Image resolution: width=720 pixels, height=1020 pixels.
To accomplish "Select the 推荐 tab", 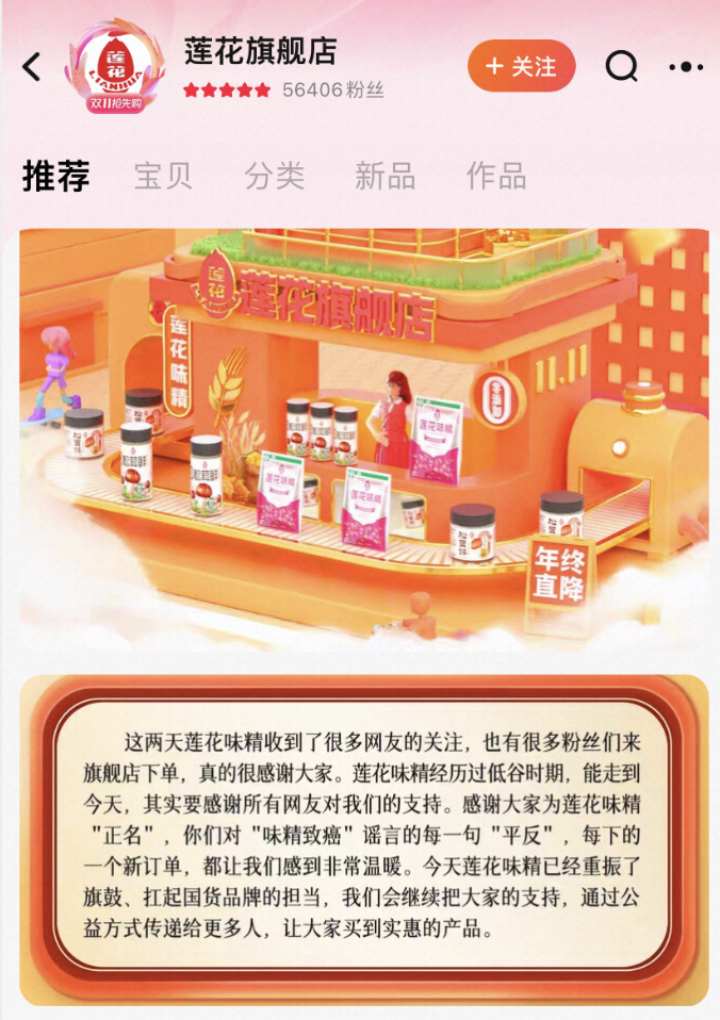I will (56, 176).
